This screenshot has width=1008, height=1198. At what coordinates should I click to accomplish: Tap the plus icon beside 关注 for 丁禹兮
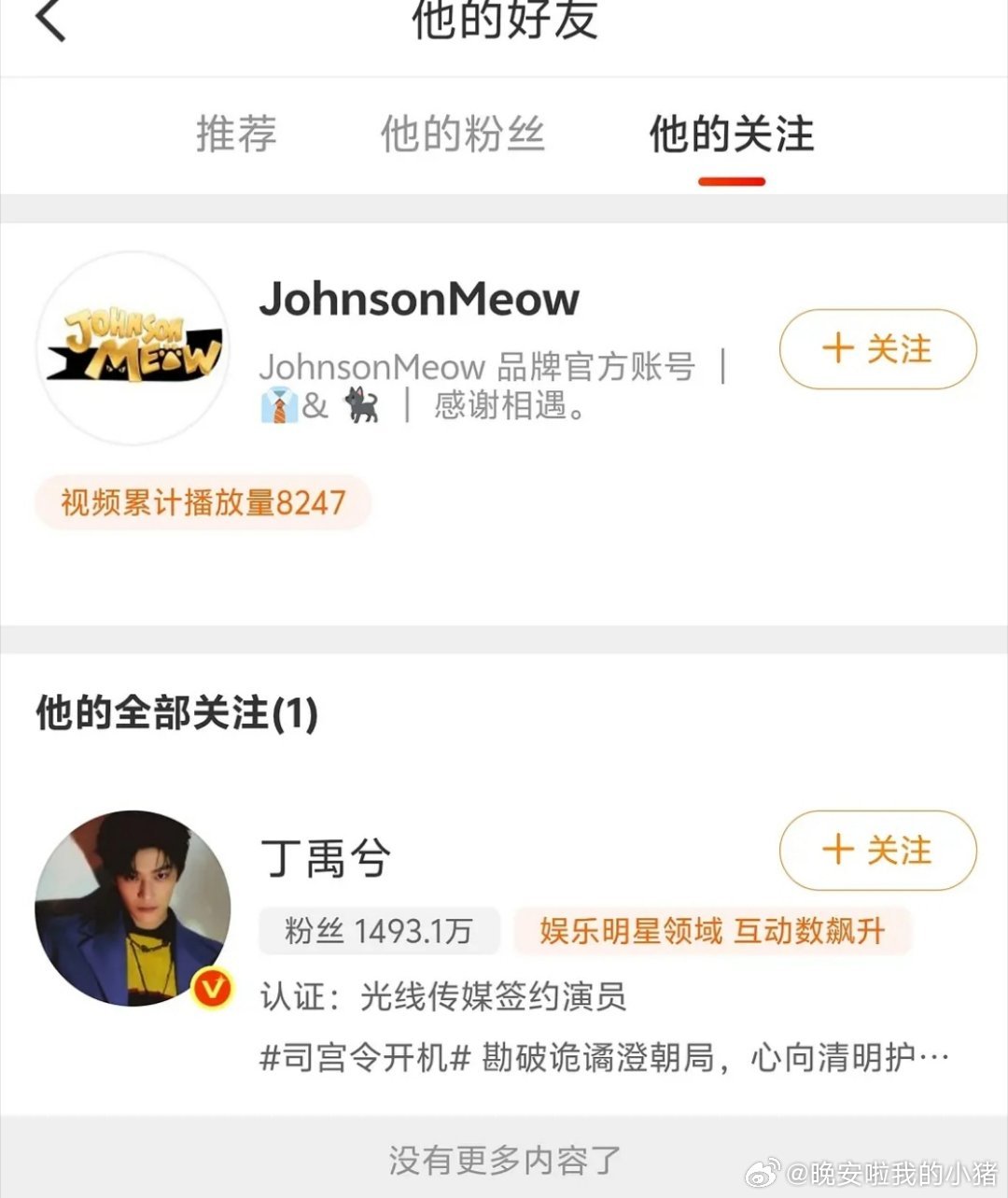point(838,851)
